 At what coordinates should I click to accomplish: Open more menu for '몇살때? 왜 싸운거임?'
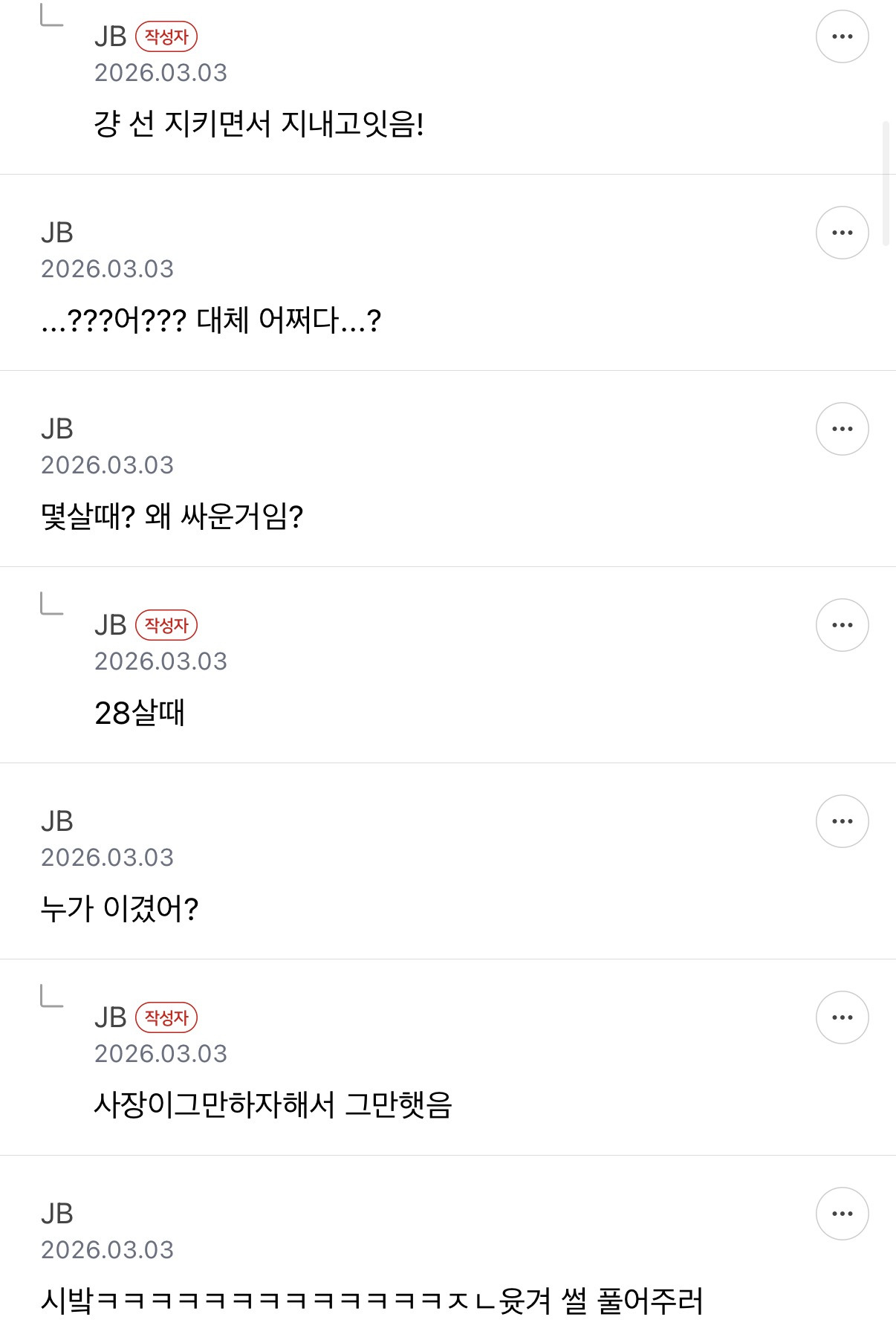[842, 429]
